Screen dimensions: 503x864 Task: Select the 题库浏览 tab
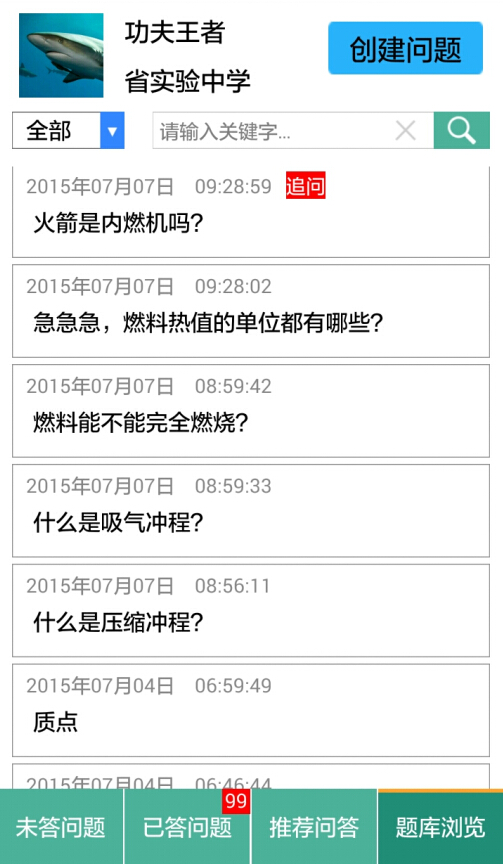pos(440,827)
